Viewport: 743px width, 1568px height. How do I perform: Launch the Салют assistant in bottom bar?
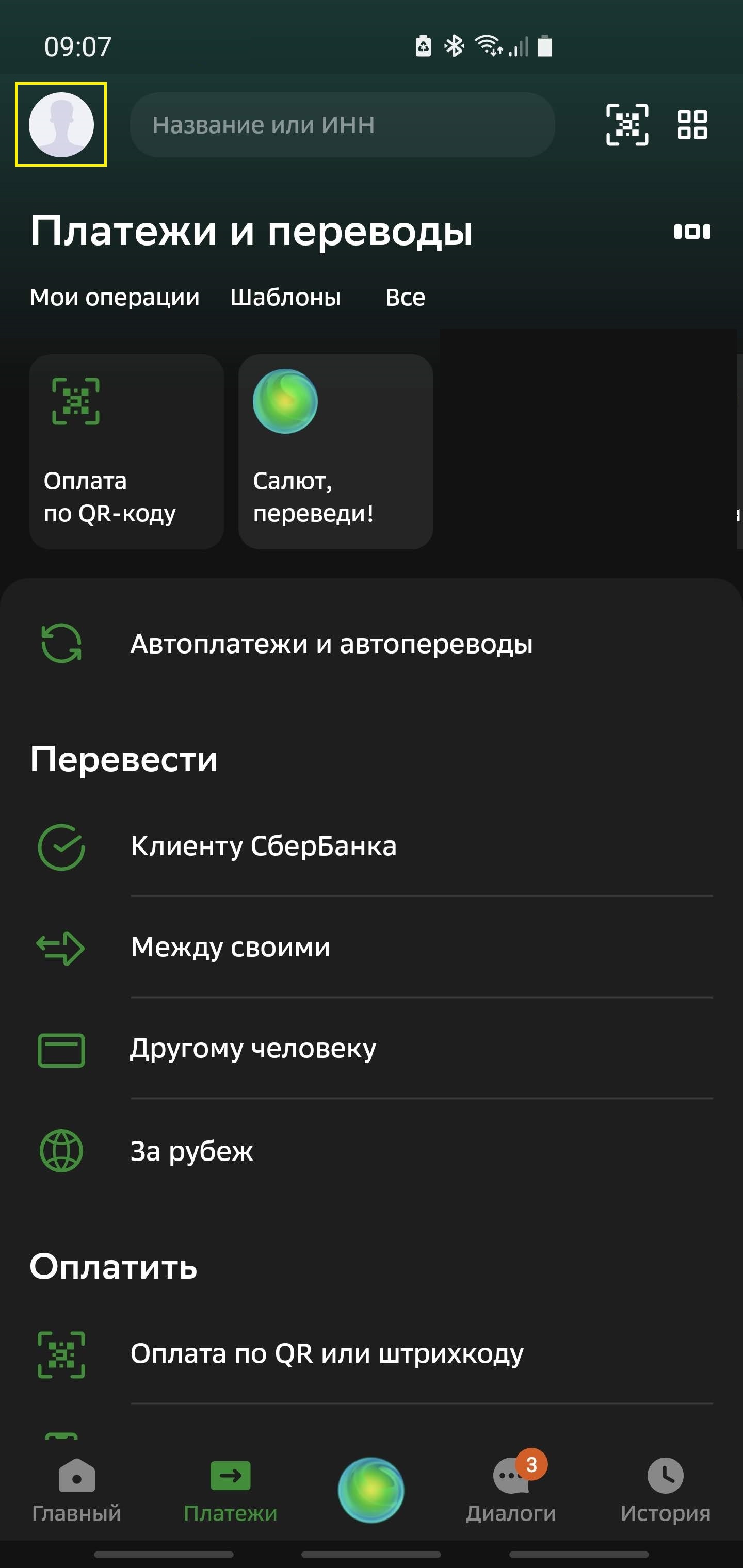point(371,1490)
